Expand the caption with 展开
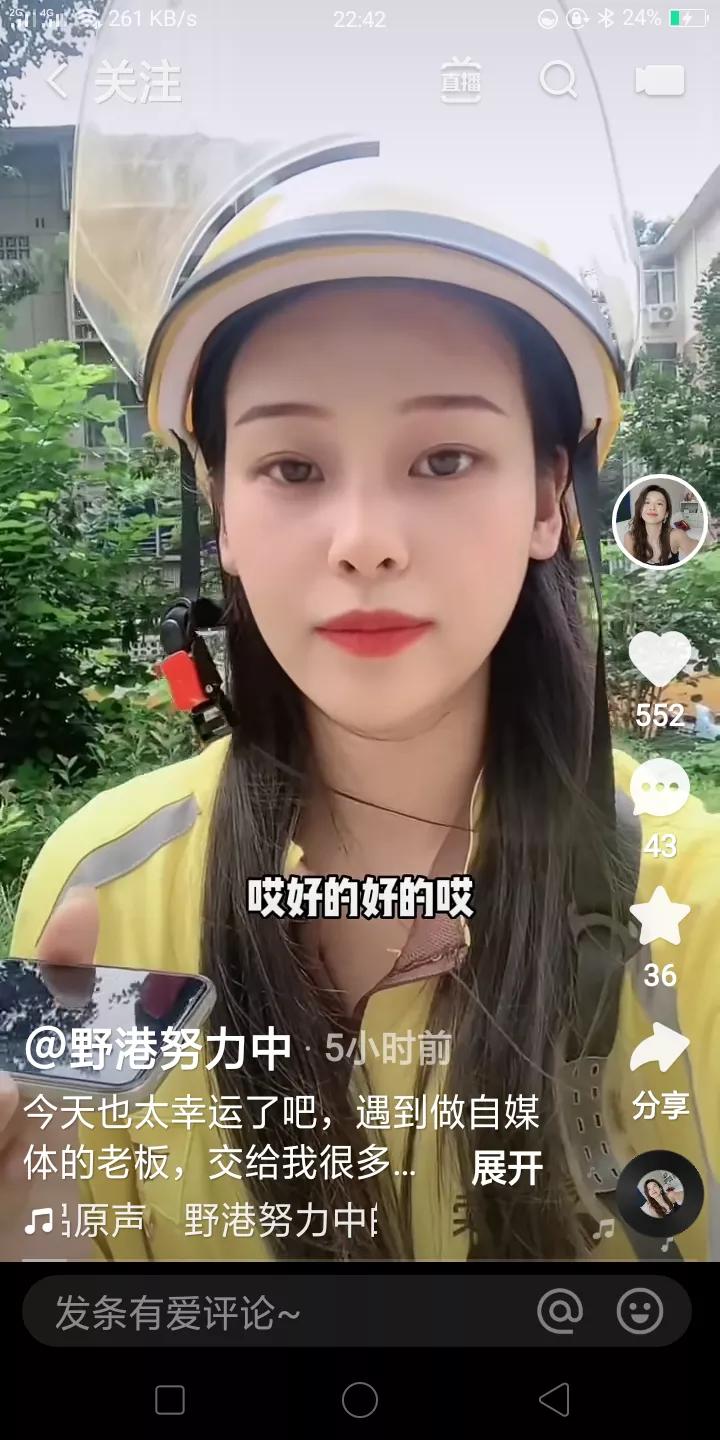This screenshot has width=720, height=1440. pyautogui.click(x=506, y=1167)
